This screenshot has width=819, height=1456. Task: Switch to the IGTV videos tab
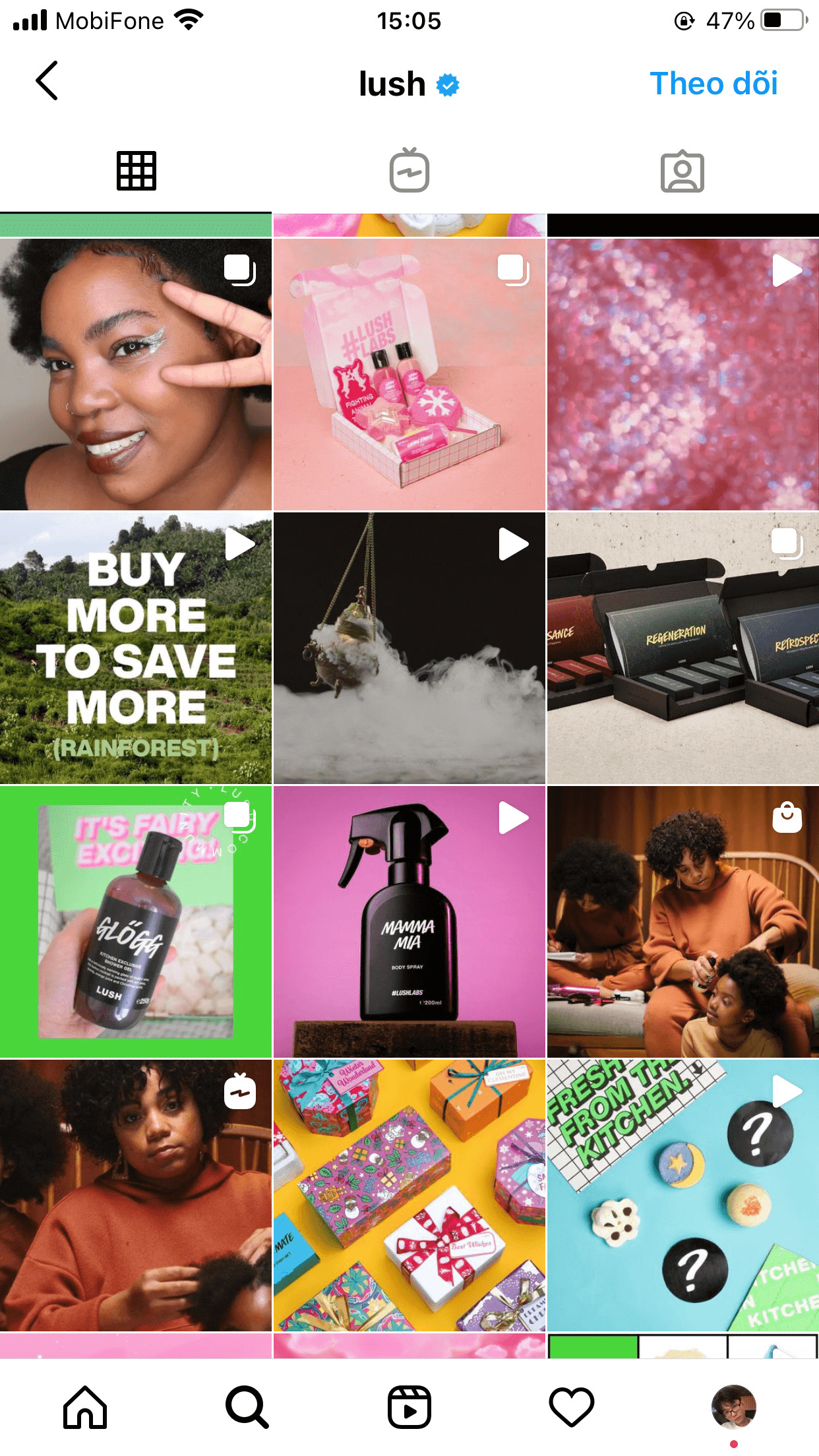(409, 171)
